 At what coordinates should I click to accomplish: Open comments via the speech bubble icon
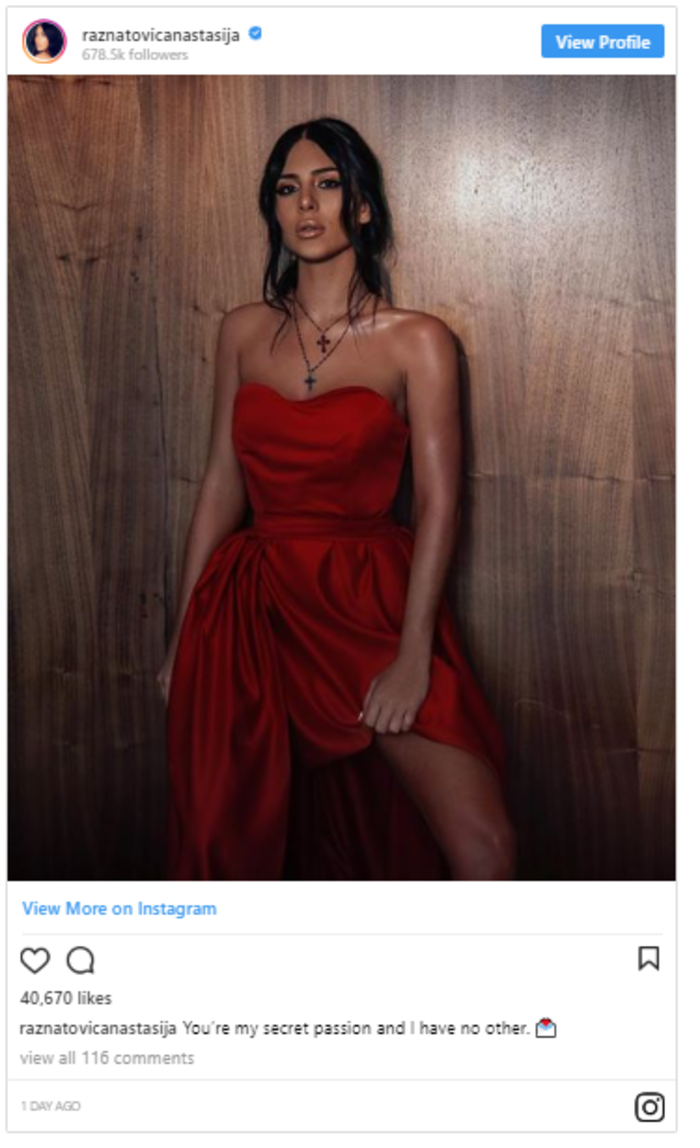(81, 961)
